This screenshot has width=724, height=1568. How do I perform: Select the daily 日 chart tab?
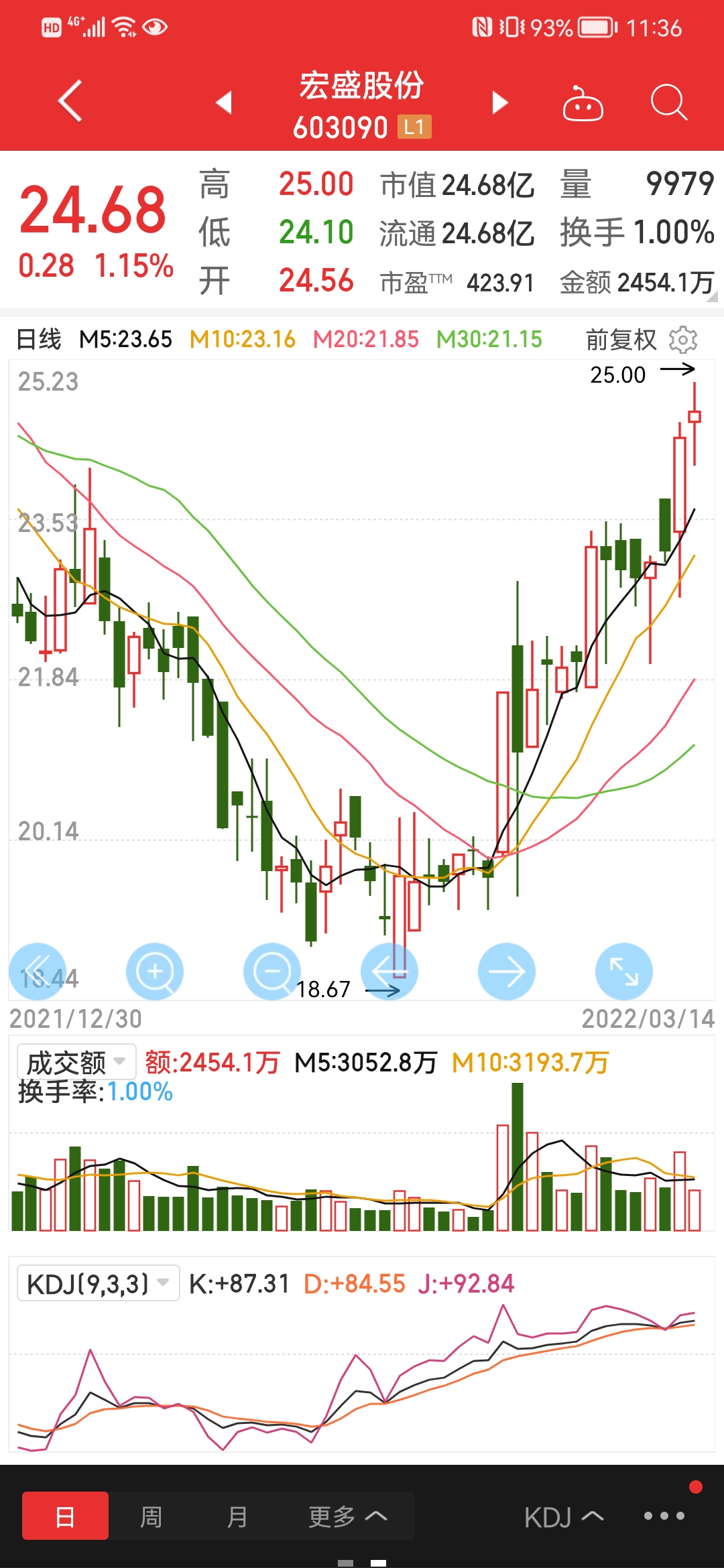pyautogui.click(x=65, y=1516)
